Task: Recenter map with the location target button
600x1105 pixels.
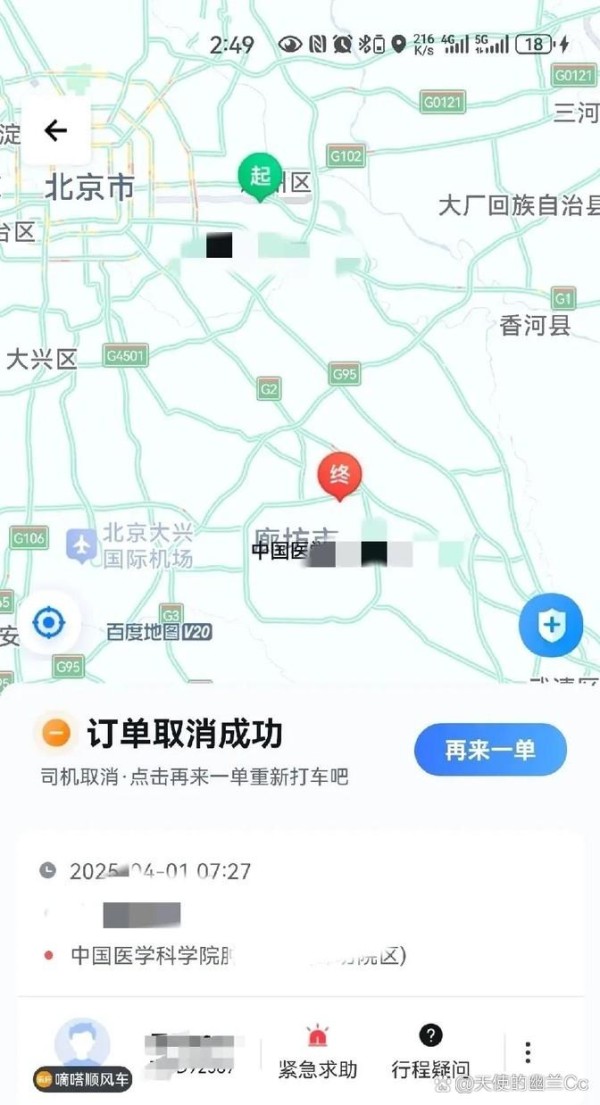Action: [x=49, y=623]
